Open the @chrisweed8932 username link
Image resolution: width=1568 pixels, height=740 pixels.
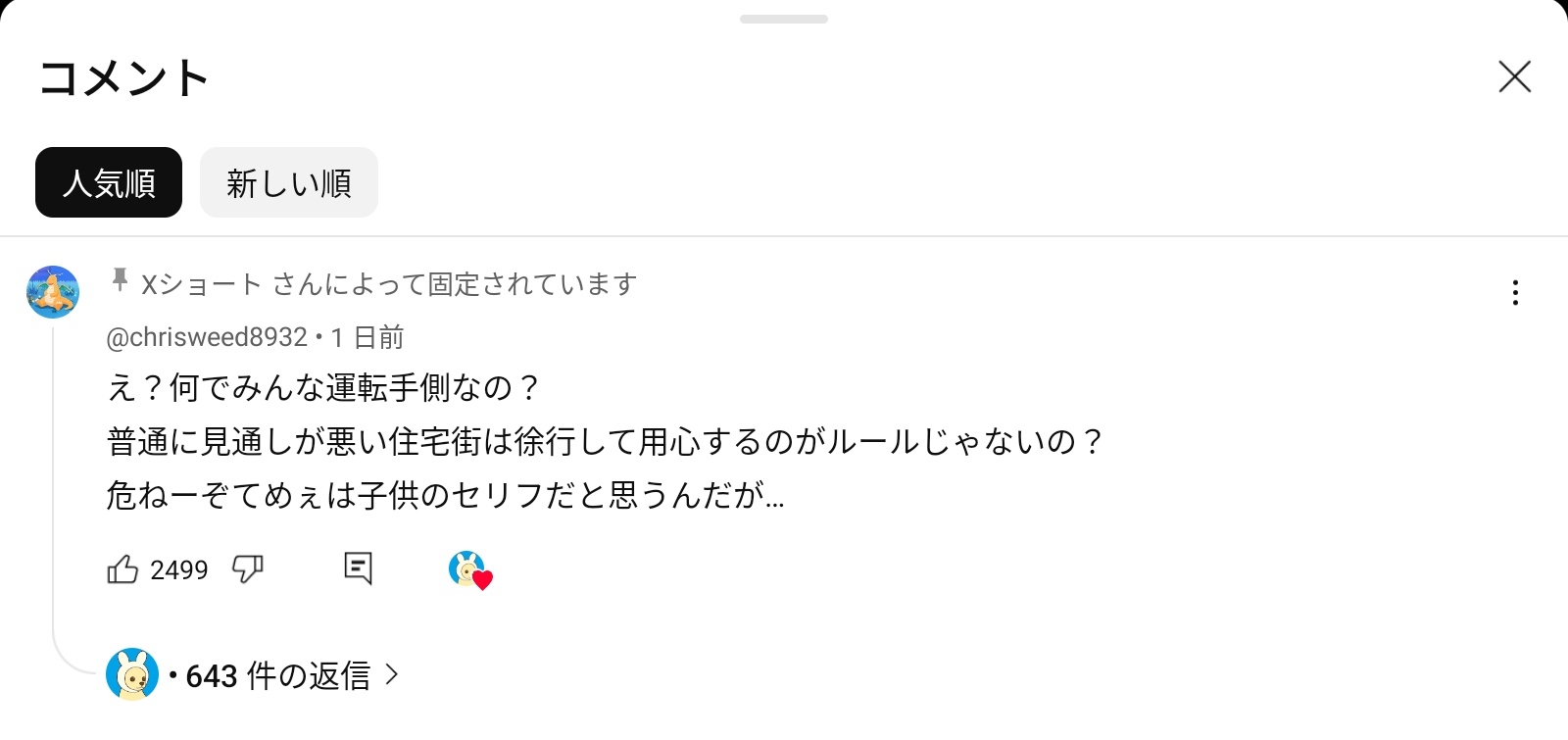(x=207, y=337)
